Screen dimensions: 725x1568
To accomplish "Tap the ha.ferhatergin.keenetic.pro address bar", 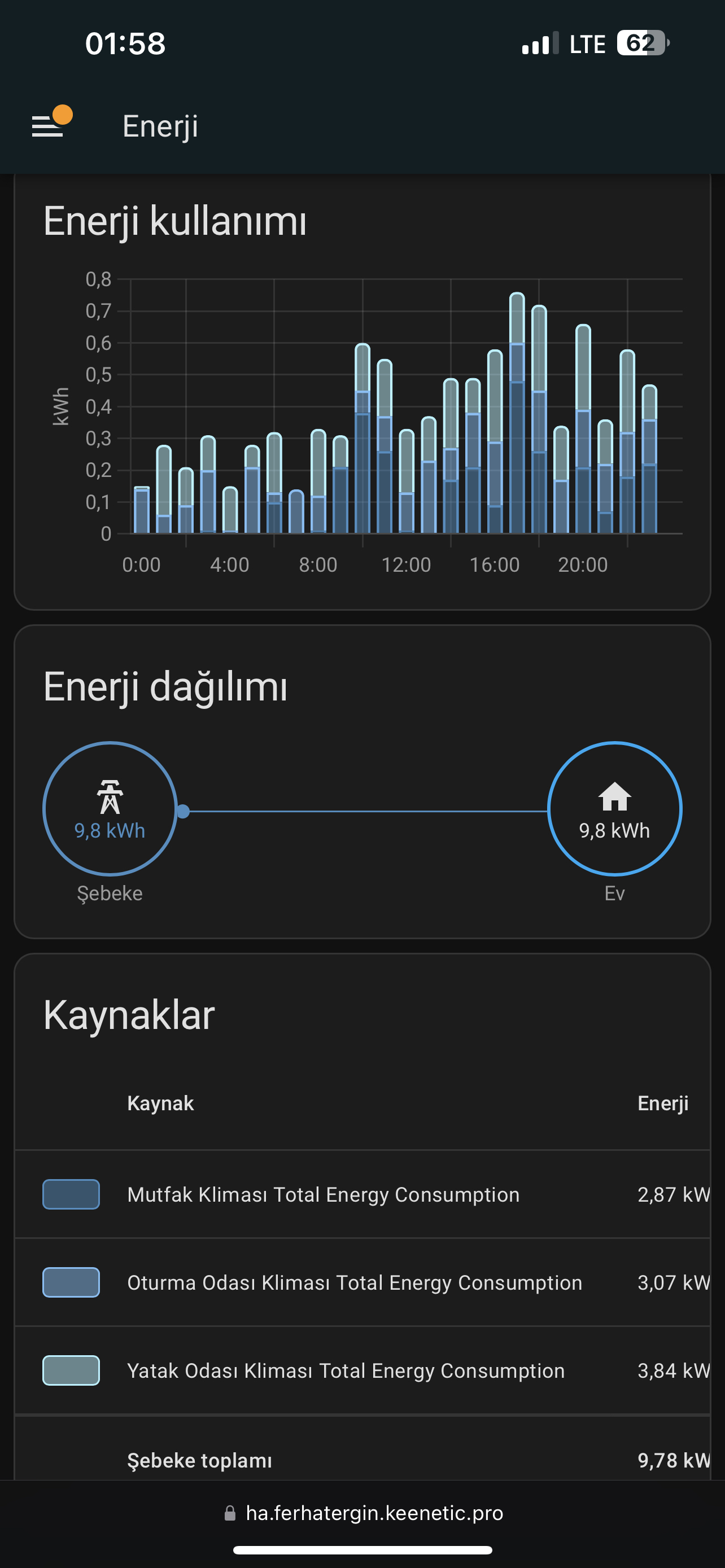I will coord(363,1513).
